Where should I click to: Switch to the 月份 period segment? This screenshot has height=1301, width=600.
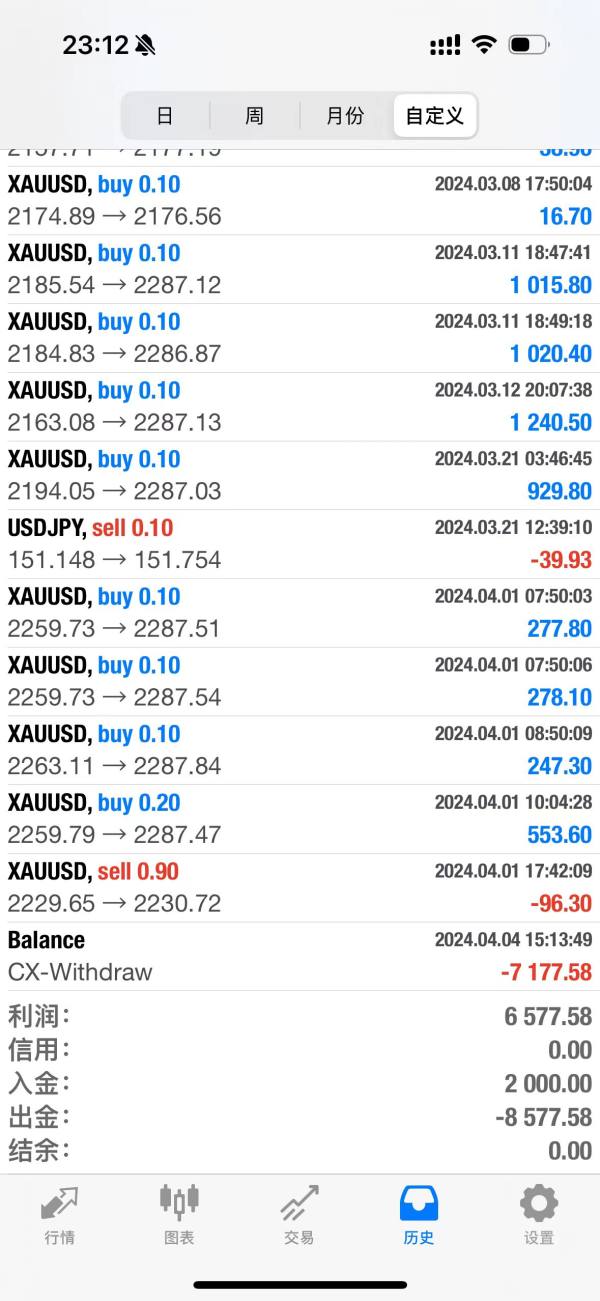[x=345, y=116]
